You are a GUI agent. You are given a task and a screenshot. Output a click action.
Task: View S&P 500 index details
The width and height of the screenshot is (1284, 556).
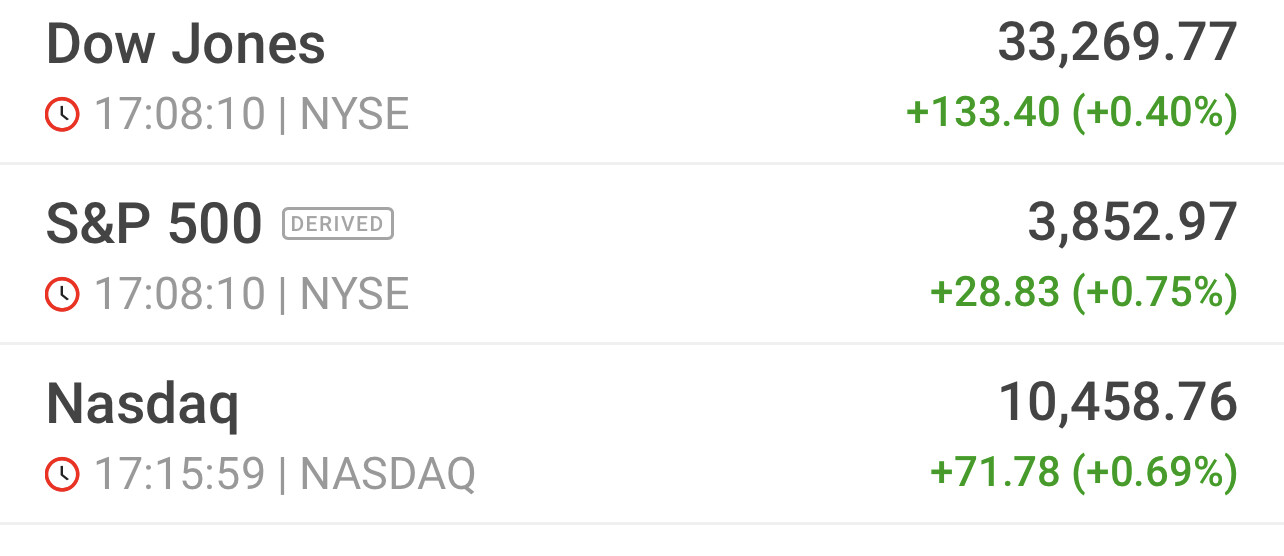[155, 225]
